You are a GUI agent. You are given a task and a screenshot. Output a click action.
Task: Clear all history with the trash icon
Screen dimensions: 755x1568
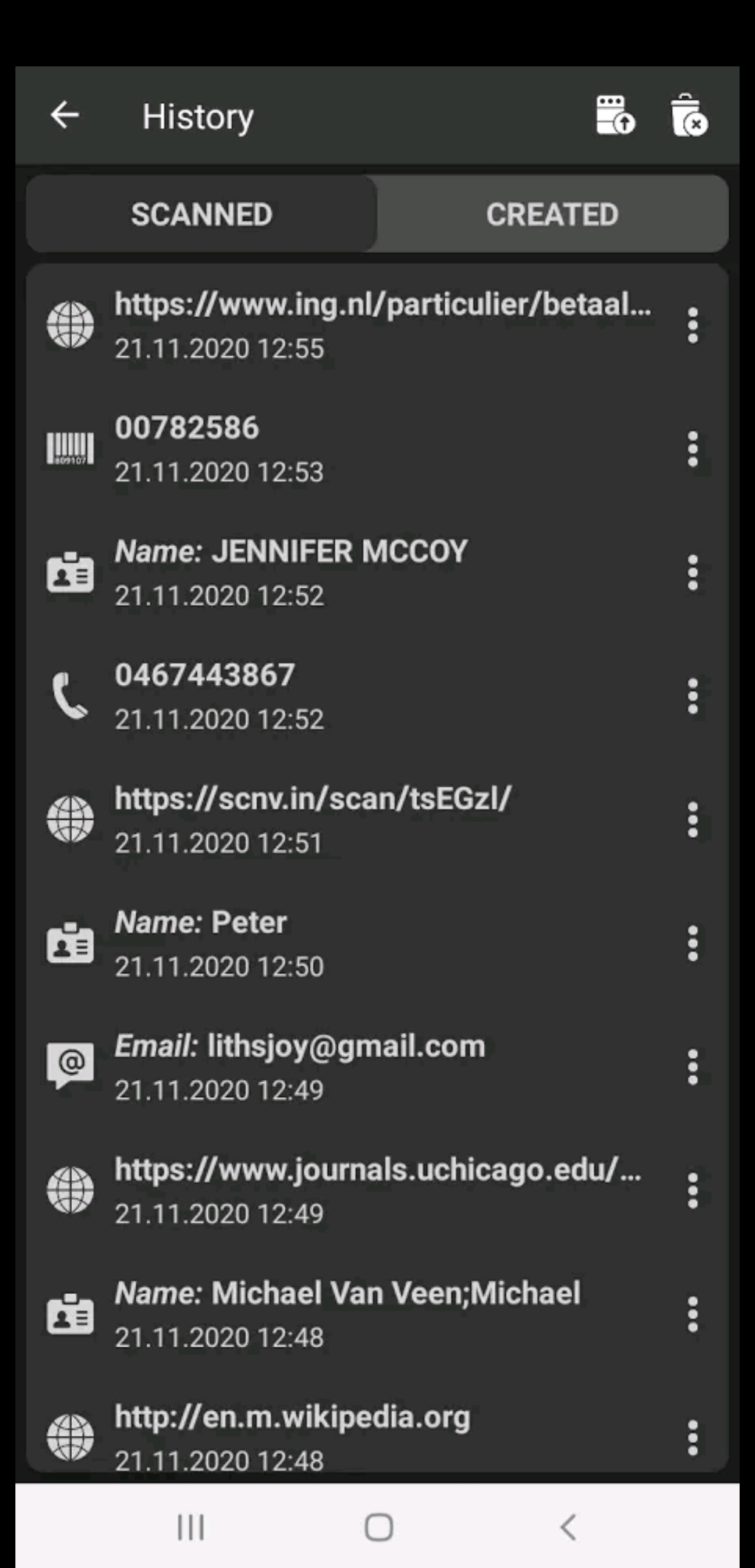click(x=689, y=115)
